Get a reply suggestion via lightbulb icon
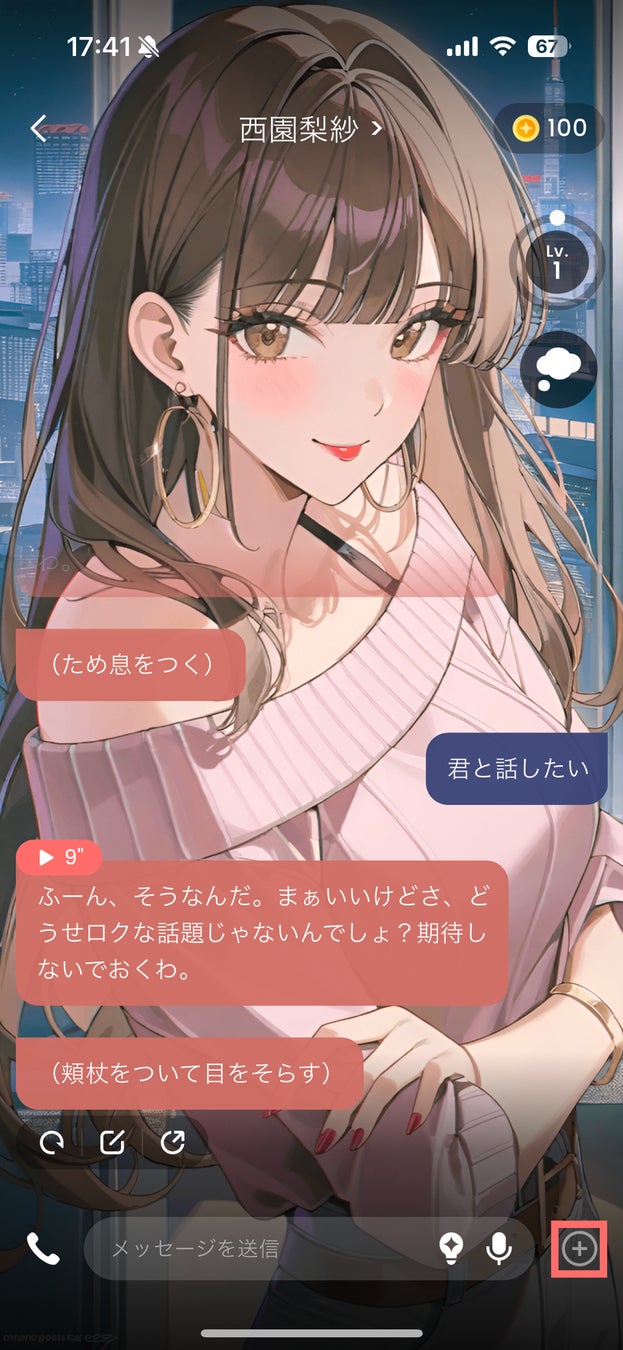 pyautogui.click(x=452, y=1248)
